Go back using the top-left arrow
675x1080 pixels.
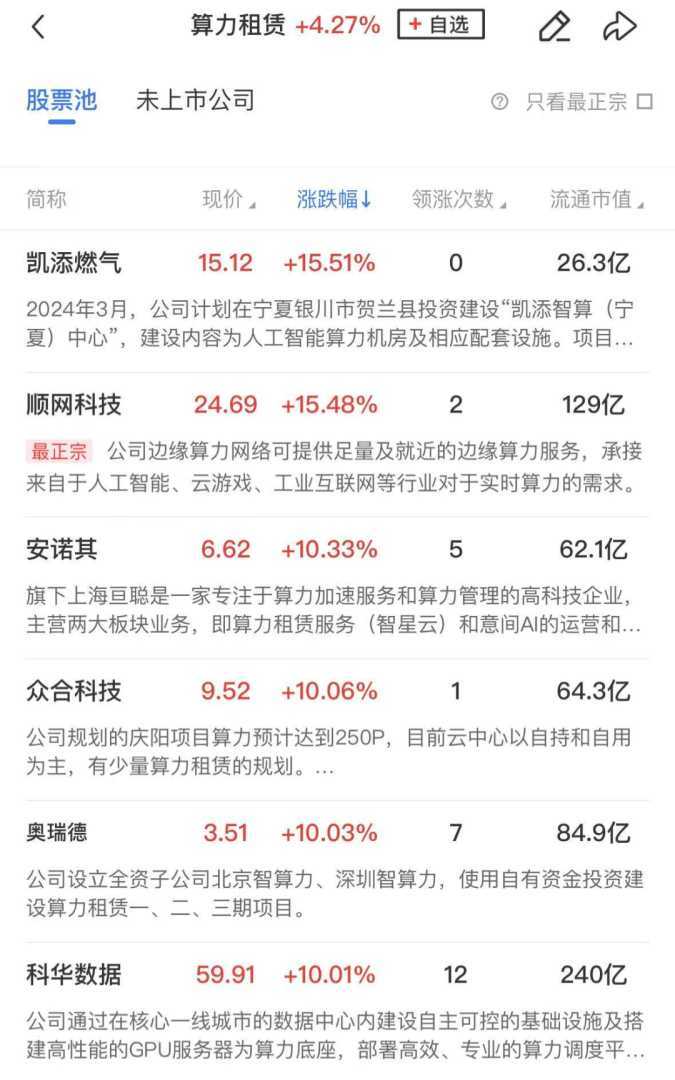[x=38, y=27]
